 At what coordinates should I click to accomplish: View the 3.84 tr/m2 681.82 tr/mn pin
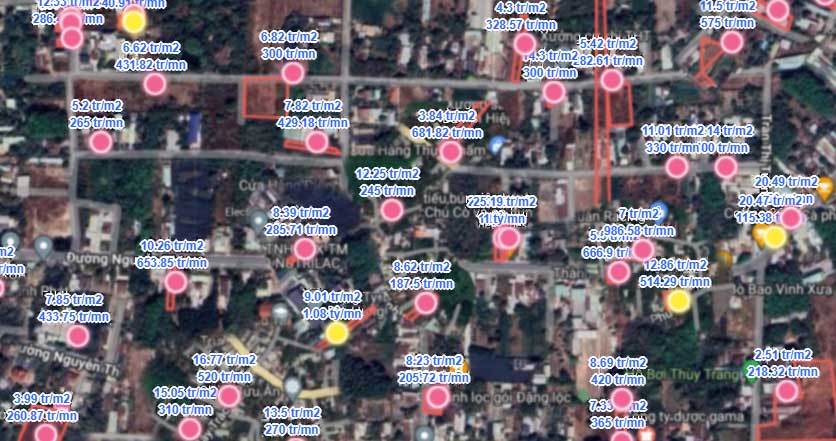coord(449,151)
